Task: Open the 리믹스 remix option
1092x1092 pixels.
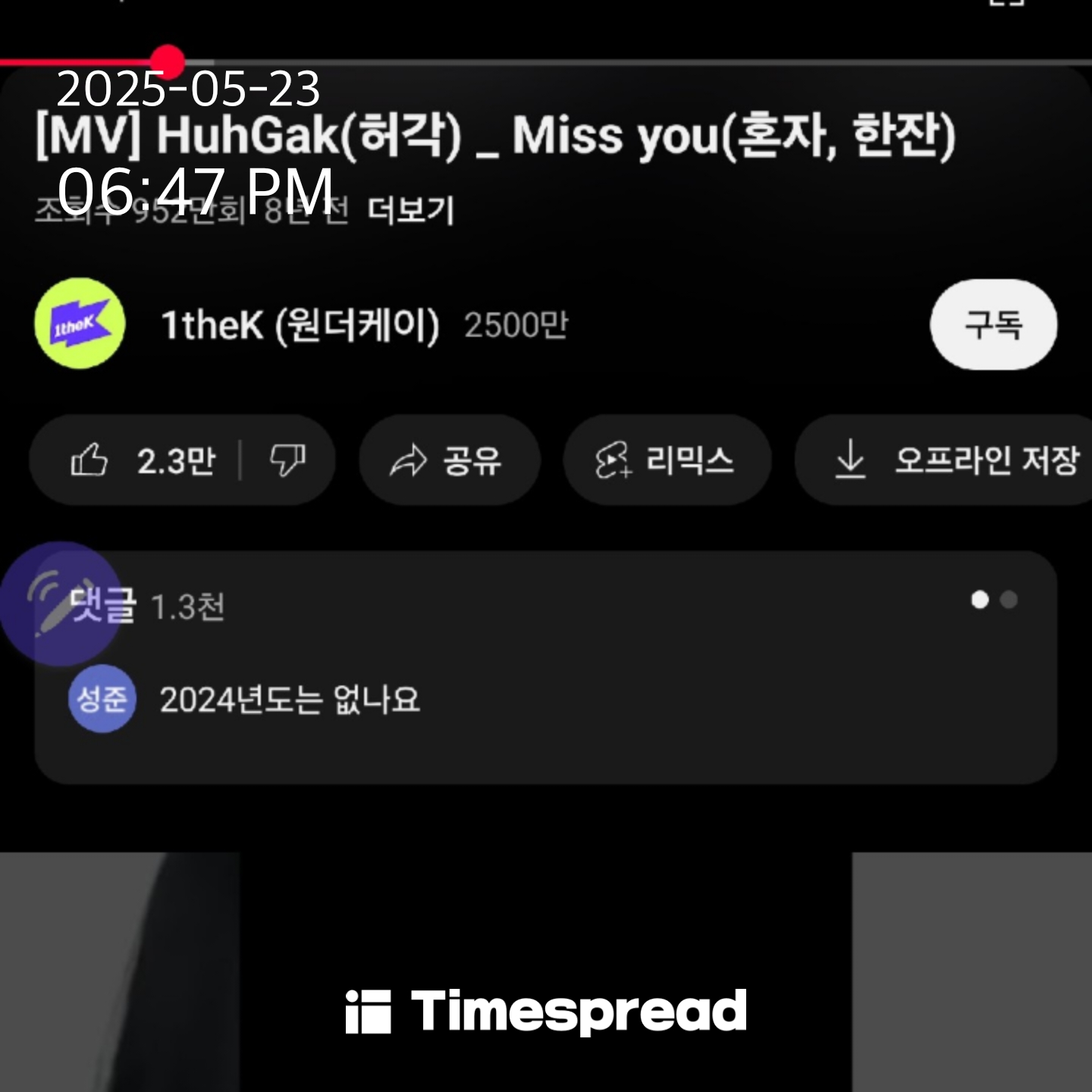Action: [x=667, y=460]
